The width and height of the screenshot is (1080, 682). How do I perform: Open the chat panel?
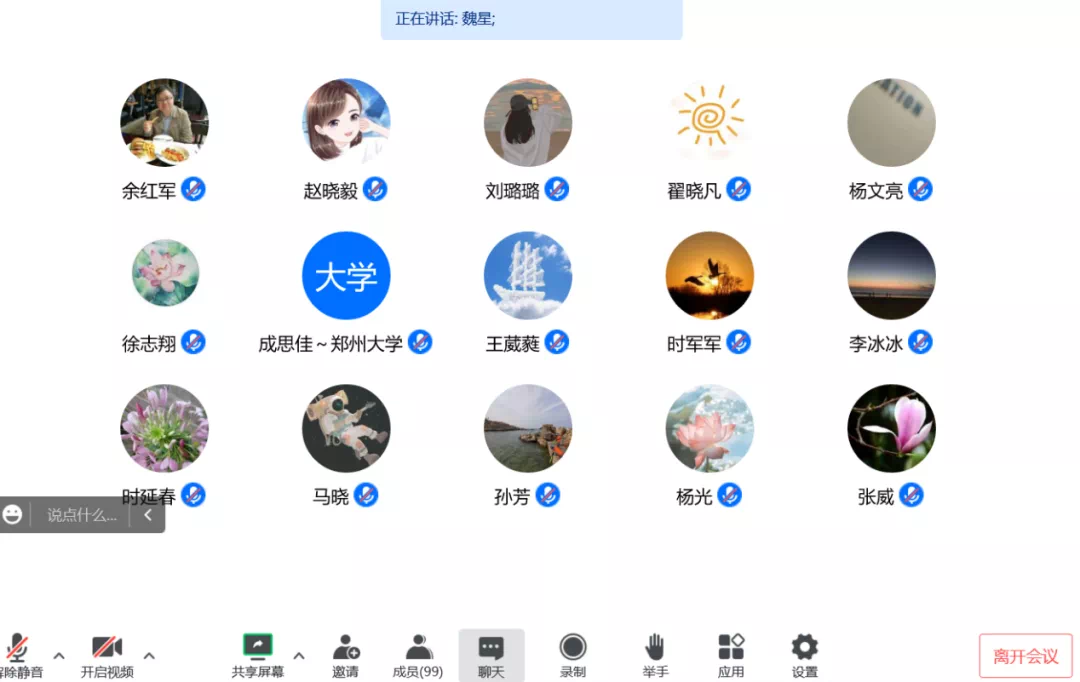click(x=491, y=655)
